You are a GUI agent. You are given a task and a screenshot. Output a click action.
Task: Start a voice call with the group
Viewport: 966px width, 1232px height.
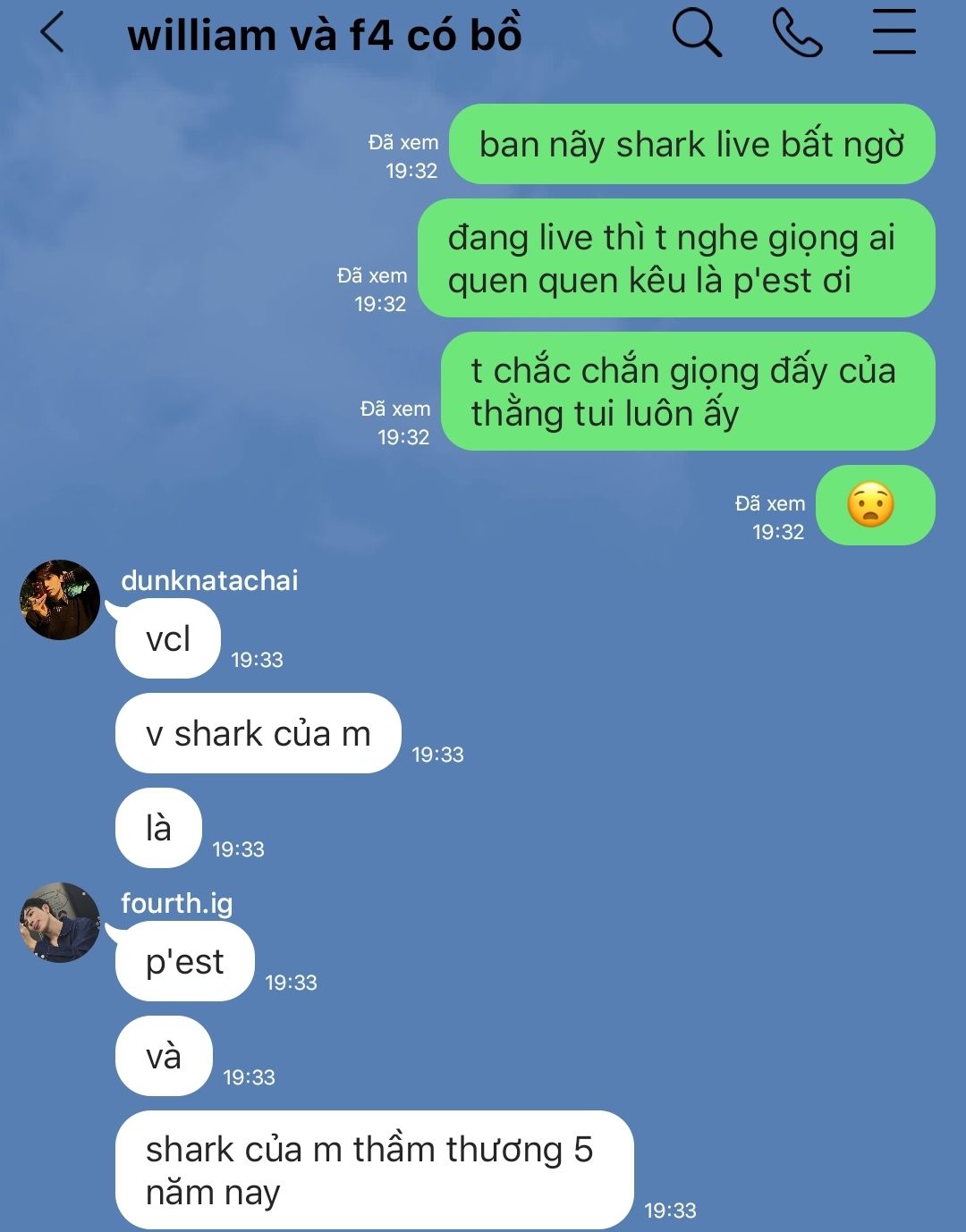click(x=796, y=33)
